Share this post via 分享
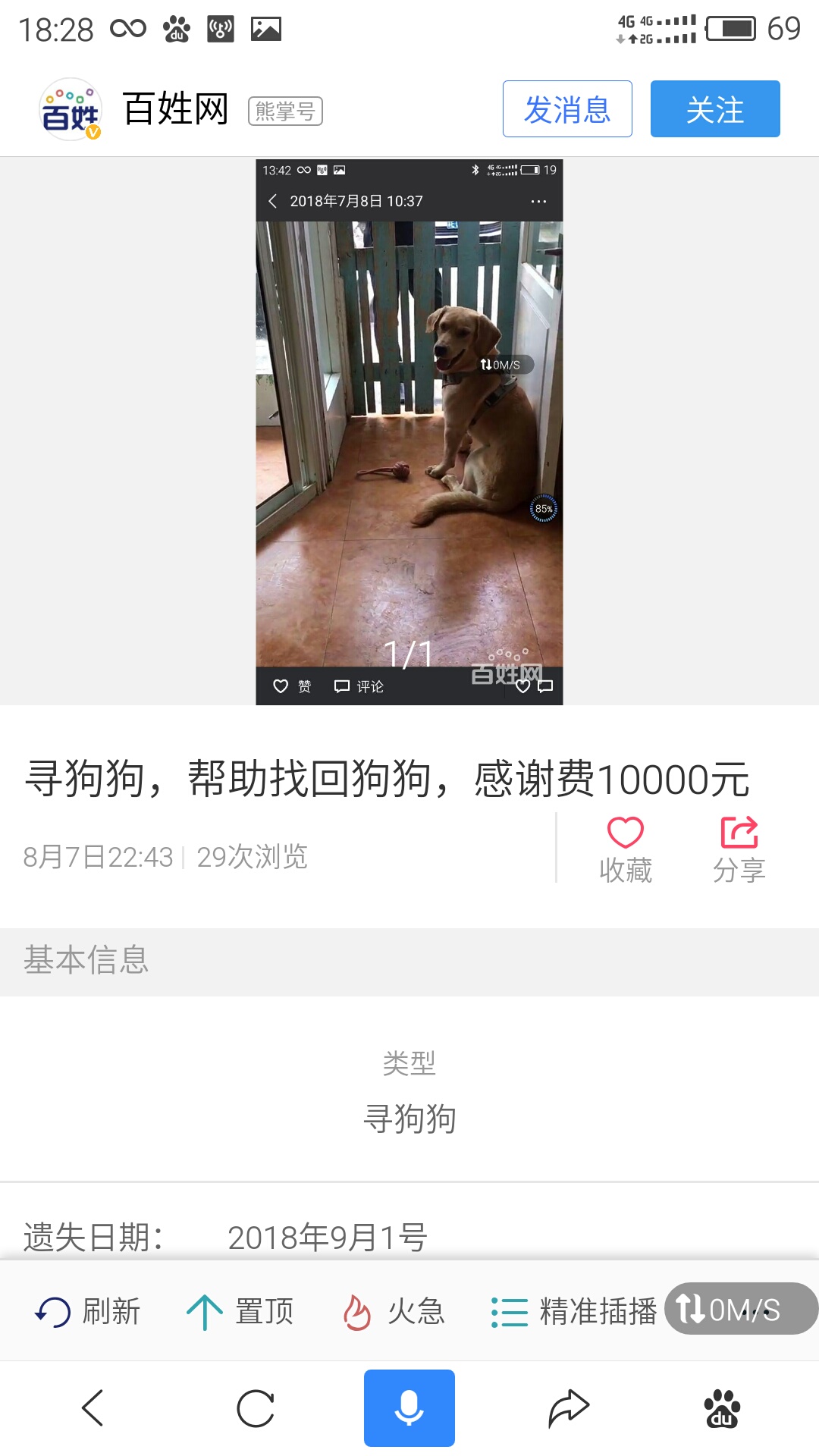The width and height of the screenshot is (819, 1456). [739, 849]
